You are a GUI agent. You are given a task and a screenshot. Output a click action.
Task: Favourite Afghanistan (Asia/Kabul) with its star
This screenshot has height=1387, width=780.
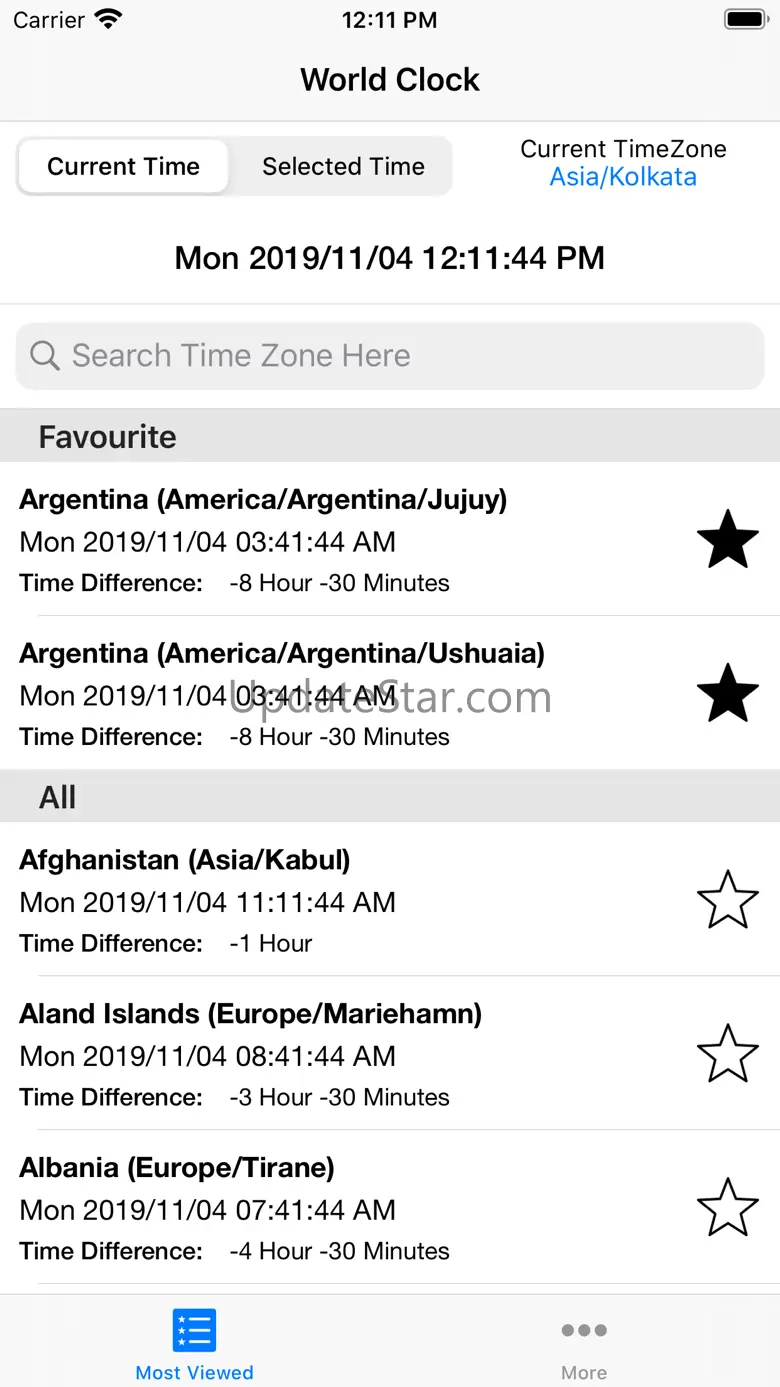point(727,900)
